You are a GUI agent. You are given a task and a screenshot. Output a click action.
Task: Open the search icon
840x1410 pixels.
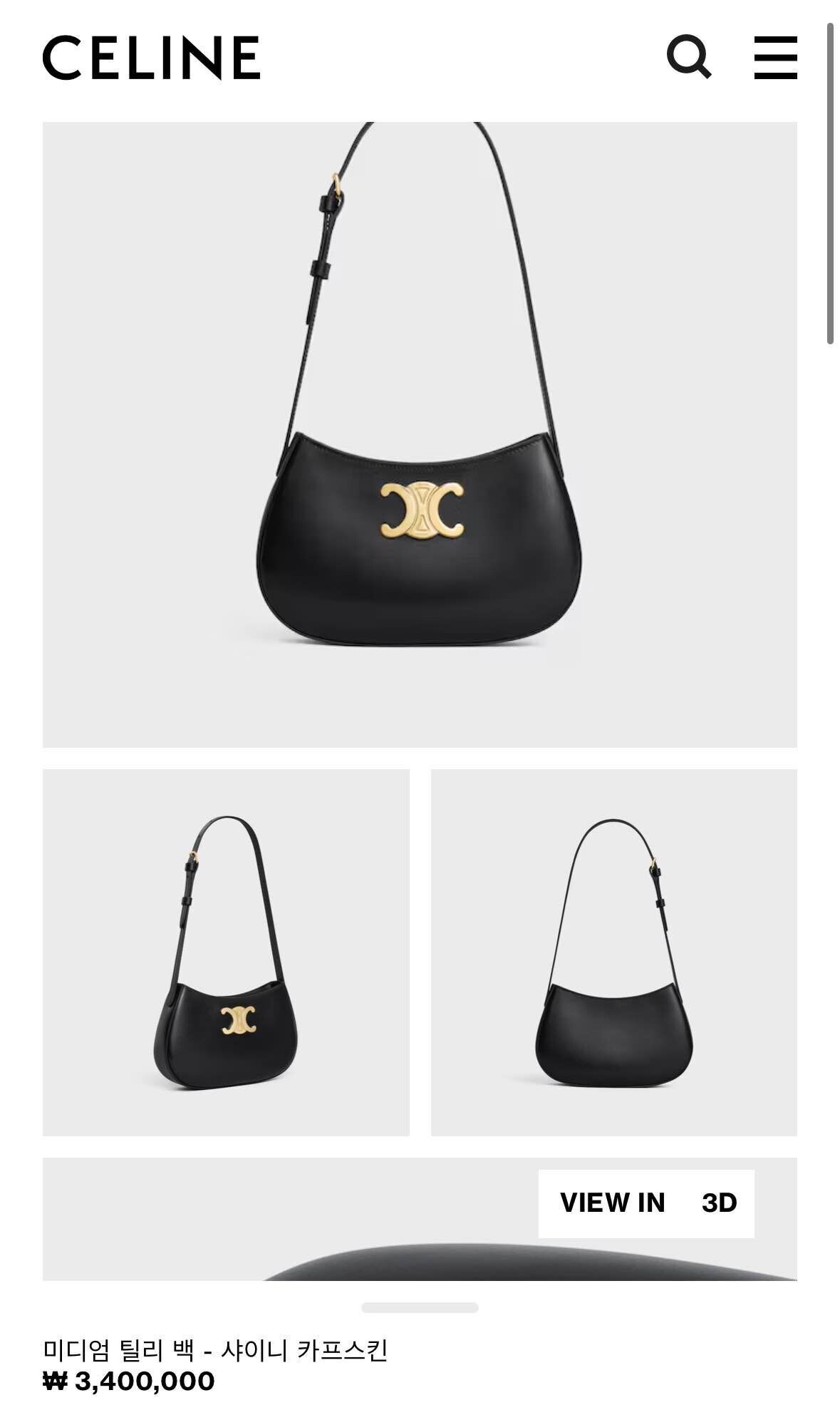(x=688, y=57)
